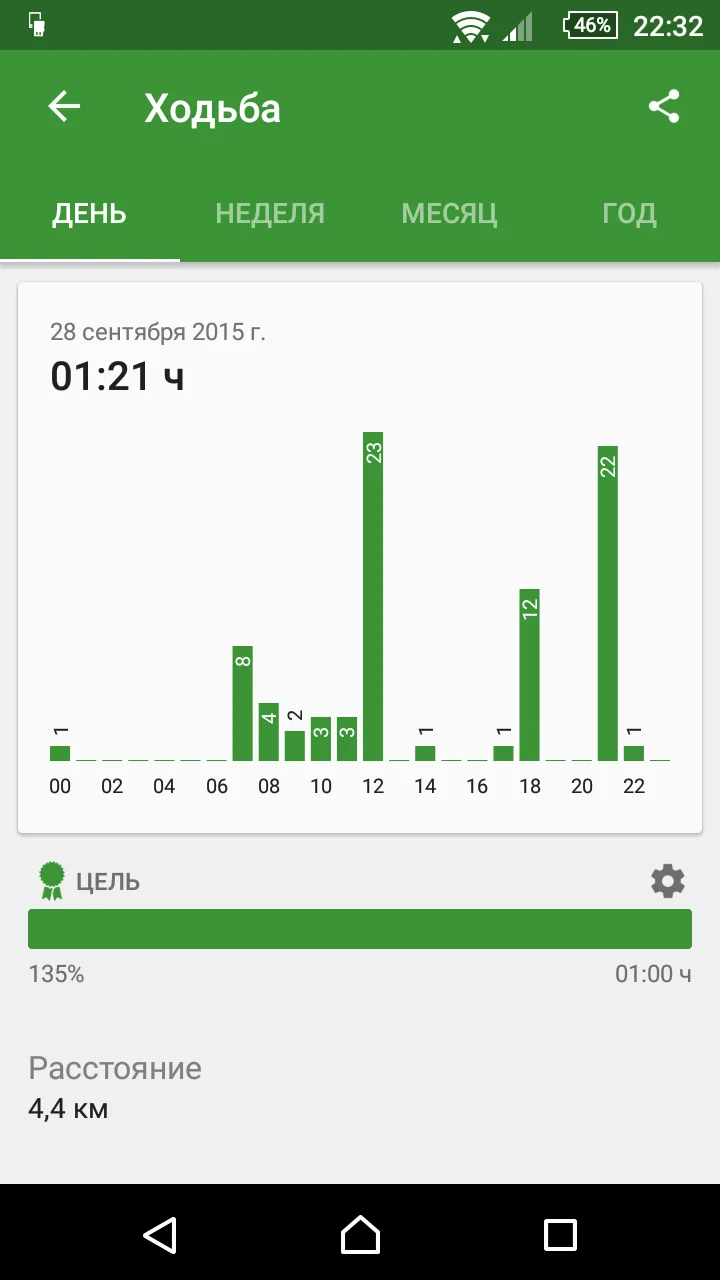The width and height of the screenshot is (720, 1280).
Task: Open the recent apps overview
Action: pyautogui.click(x=560, y=1234)
